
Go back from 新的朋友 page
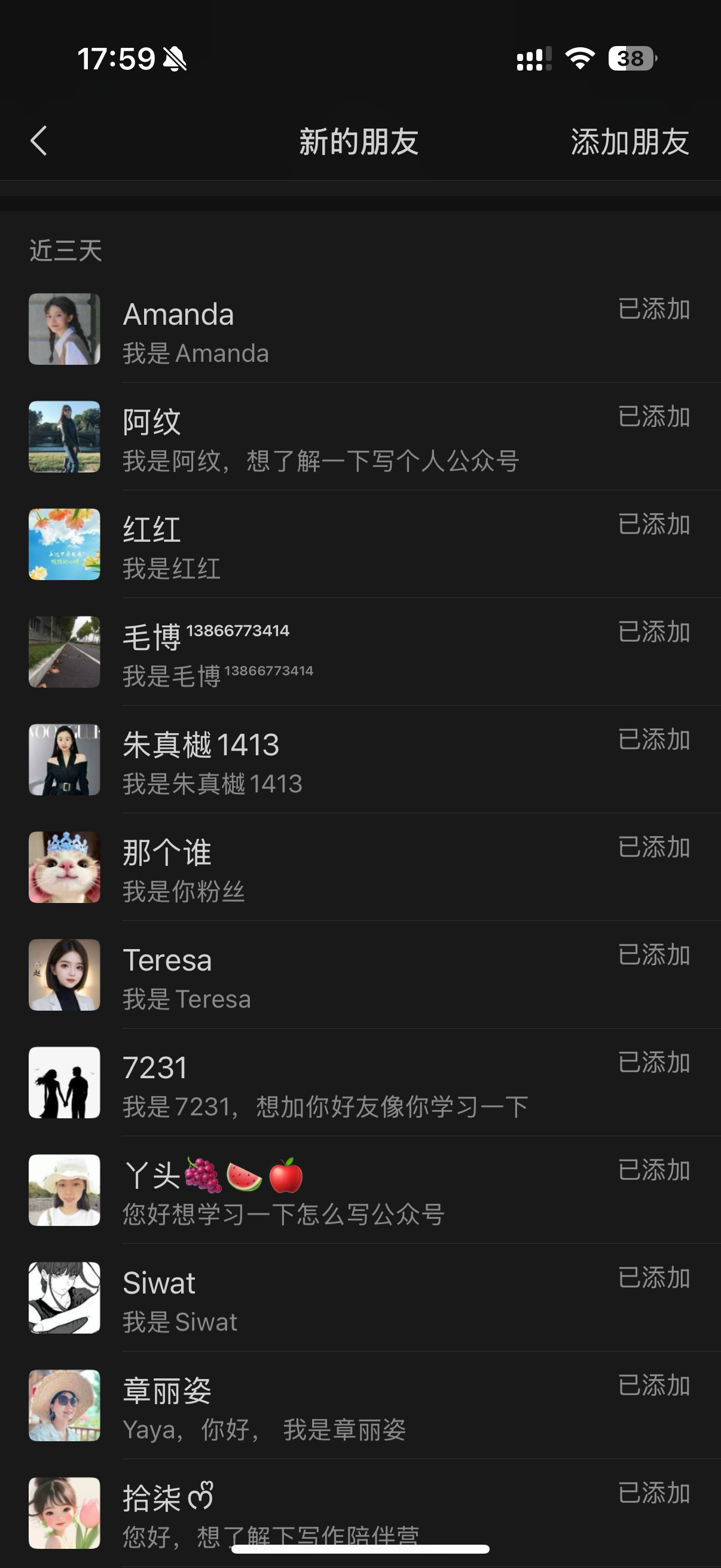click(x=39, y=141)
